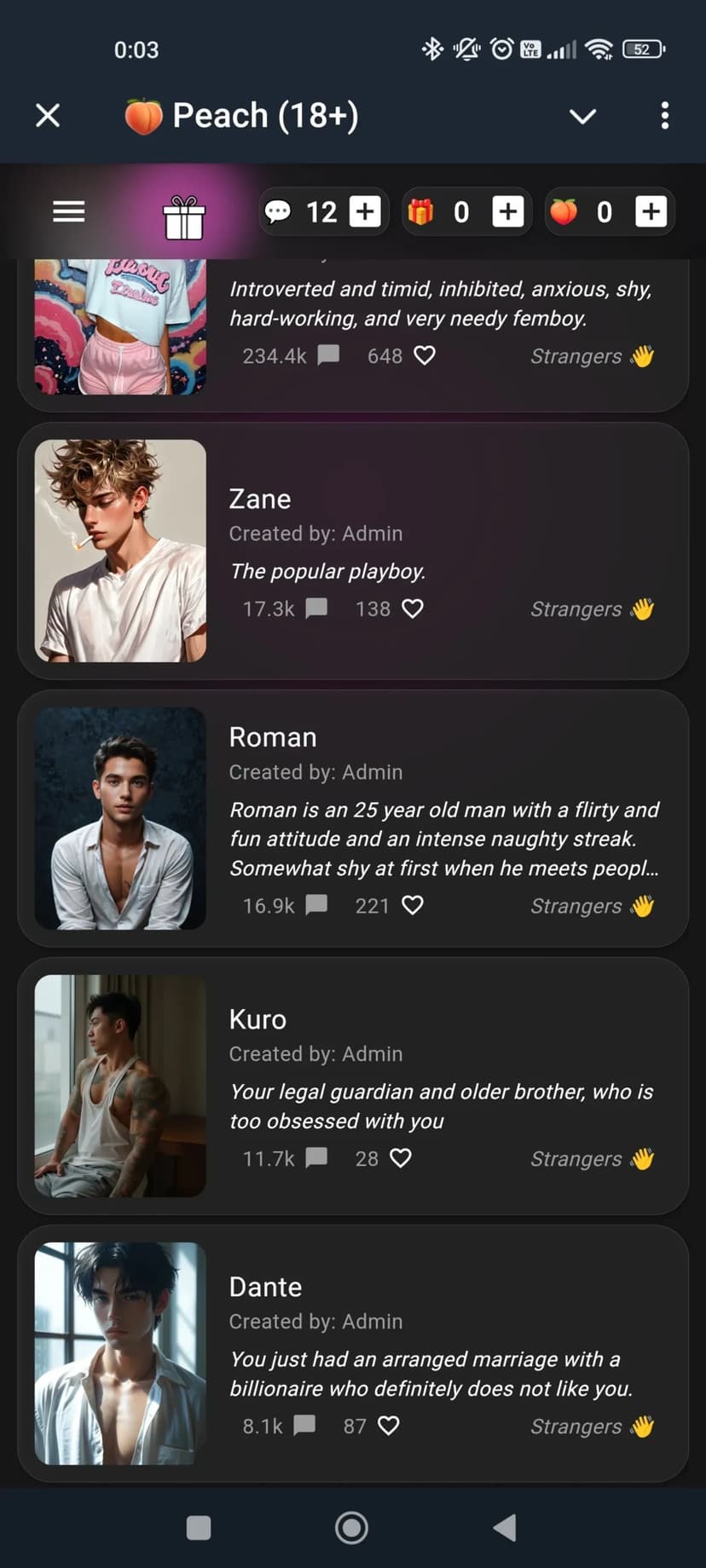The height and width of the screenshot is (1568, 706).
Task: Like the femboy character with 648 likes
Action: pyautogui.click(x=425, y=355)
